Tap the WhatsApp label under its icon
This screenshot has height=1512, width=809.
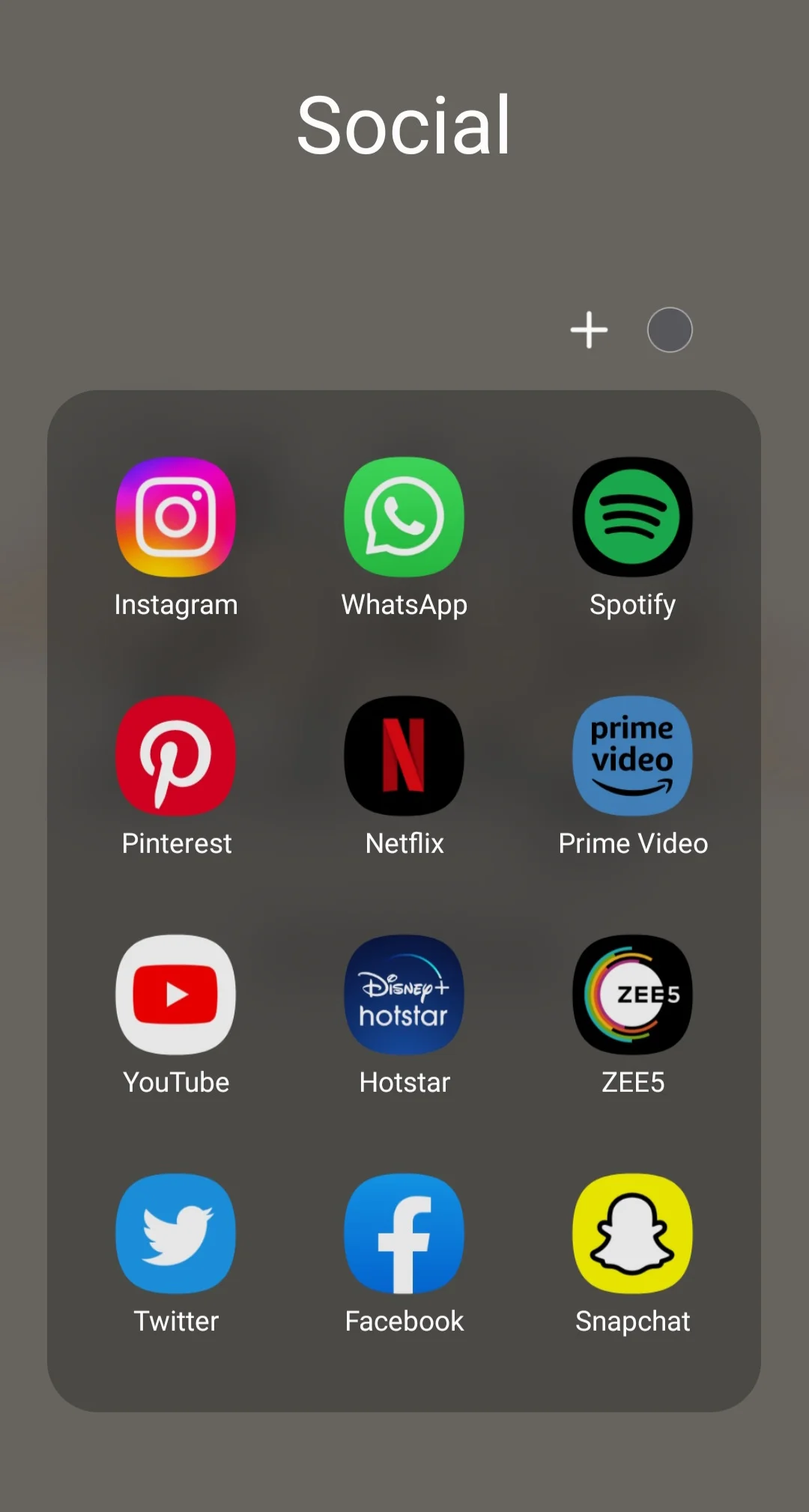404,604
